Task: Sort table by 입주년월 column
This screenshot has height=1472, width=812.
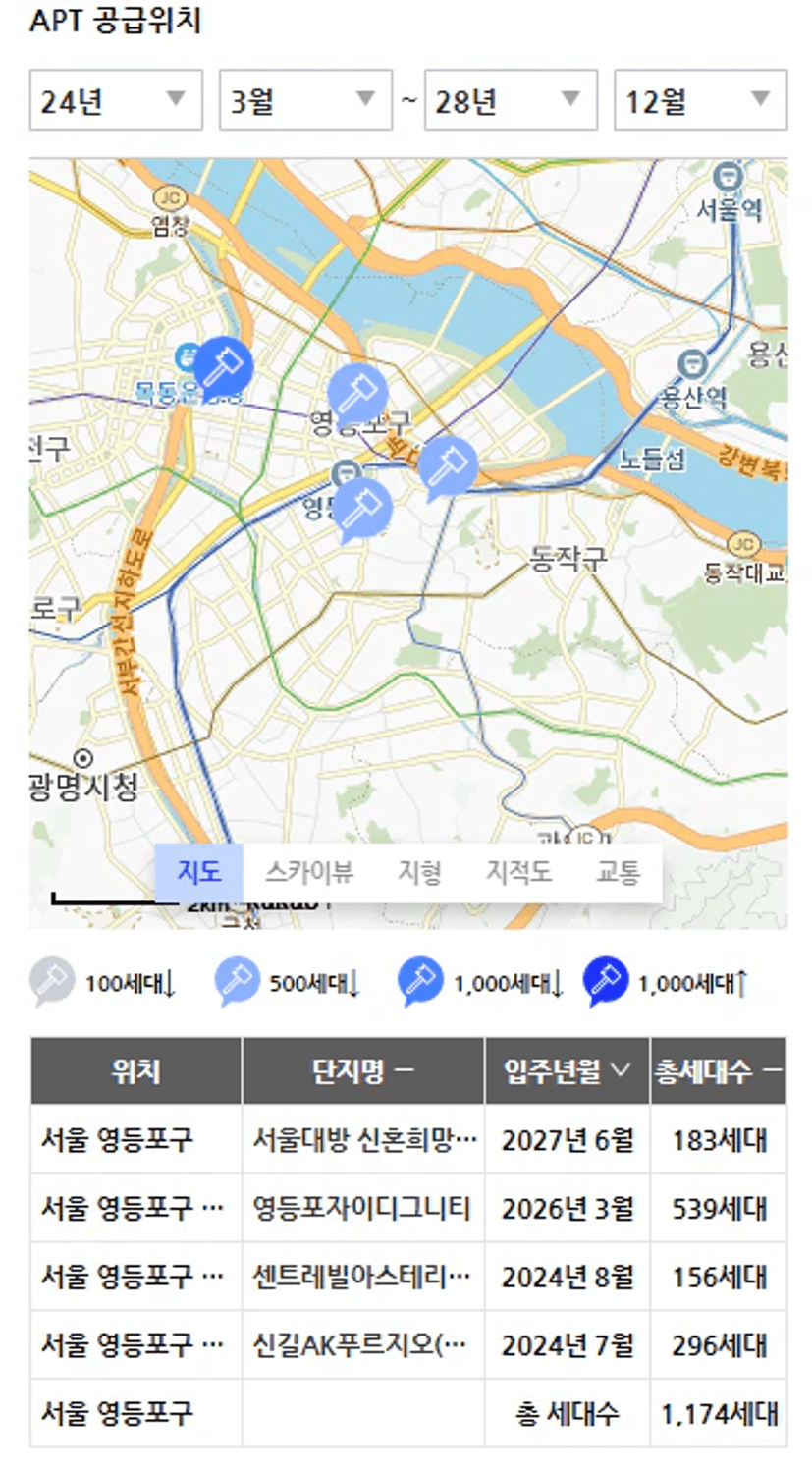Action: [x=567, y=1070]
